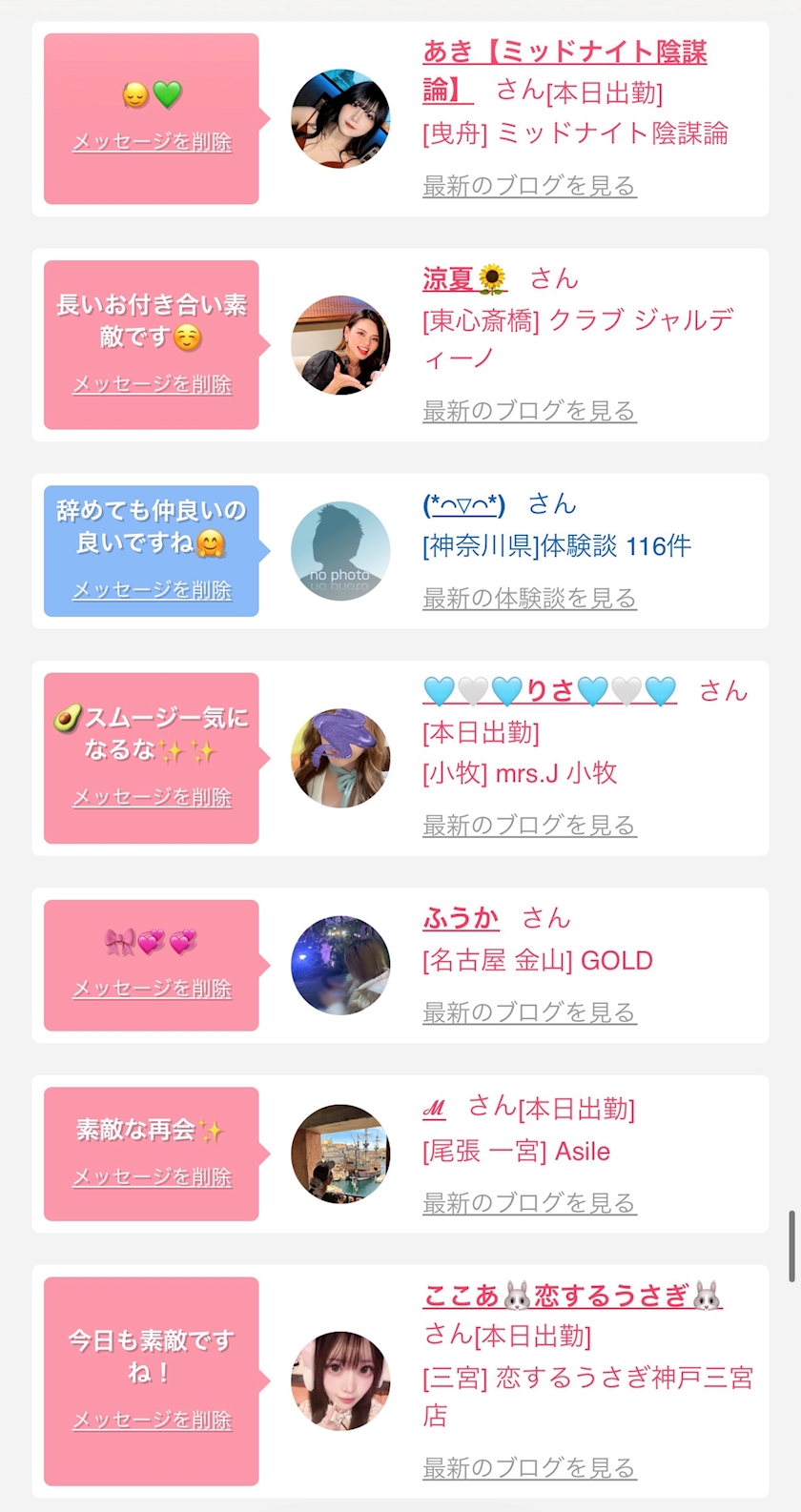Tap ここあ's profile photo
The height and width of the screenshot is (1512, 801).
pos(340,1380)
